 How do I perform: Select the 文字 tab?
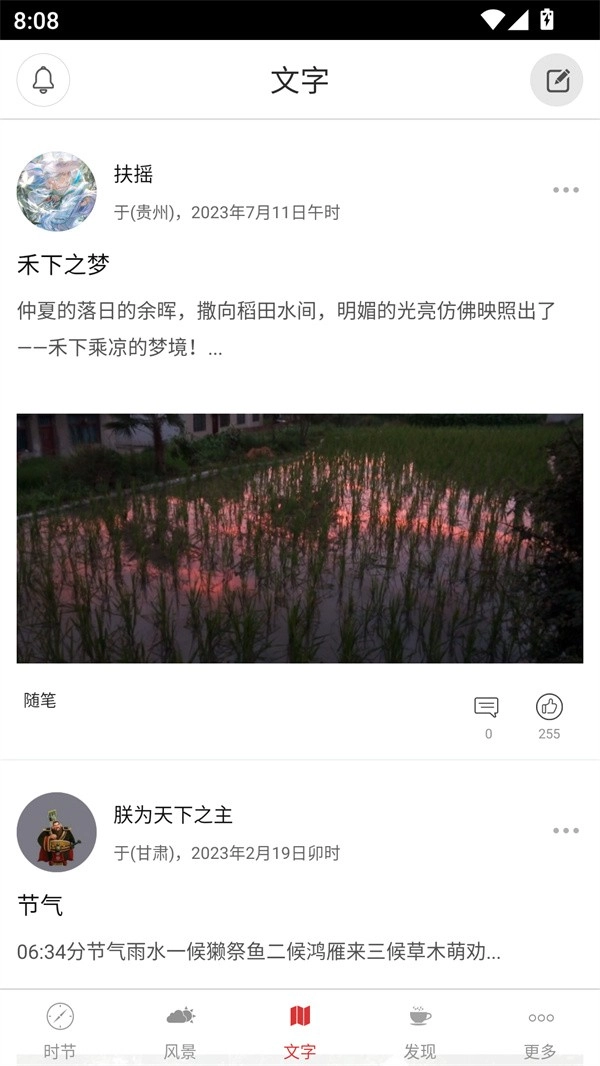pos(300,1030)
